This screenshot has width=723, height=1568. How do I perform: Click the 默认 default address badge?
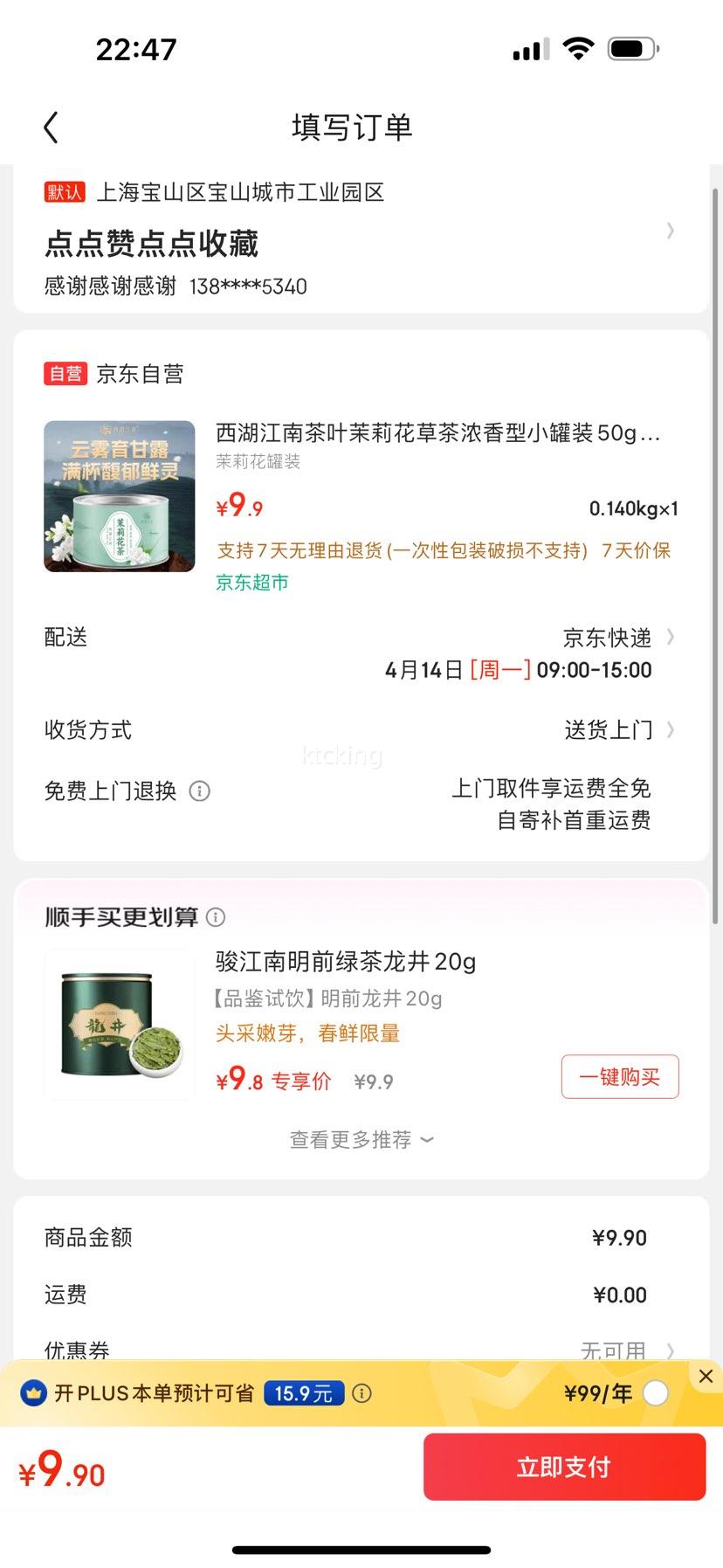62,192
